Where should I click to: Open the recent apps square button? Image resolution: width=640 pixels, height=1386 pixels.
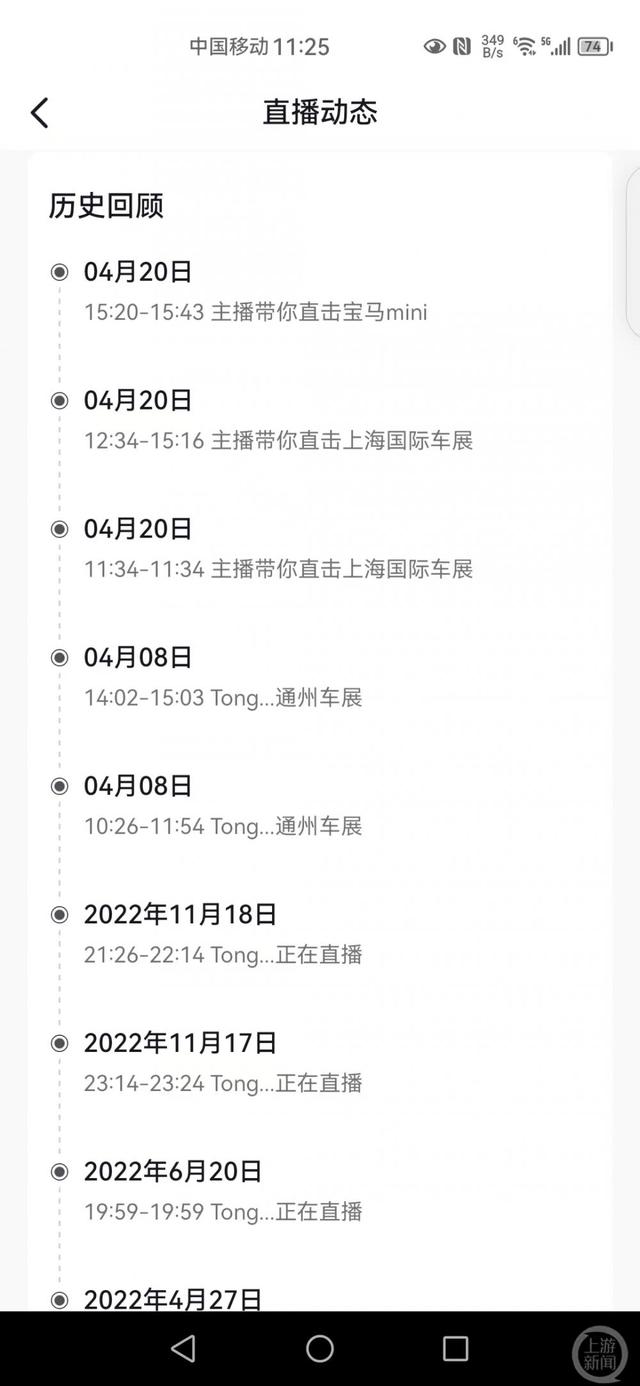[455, 1348]
